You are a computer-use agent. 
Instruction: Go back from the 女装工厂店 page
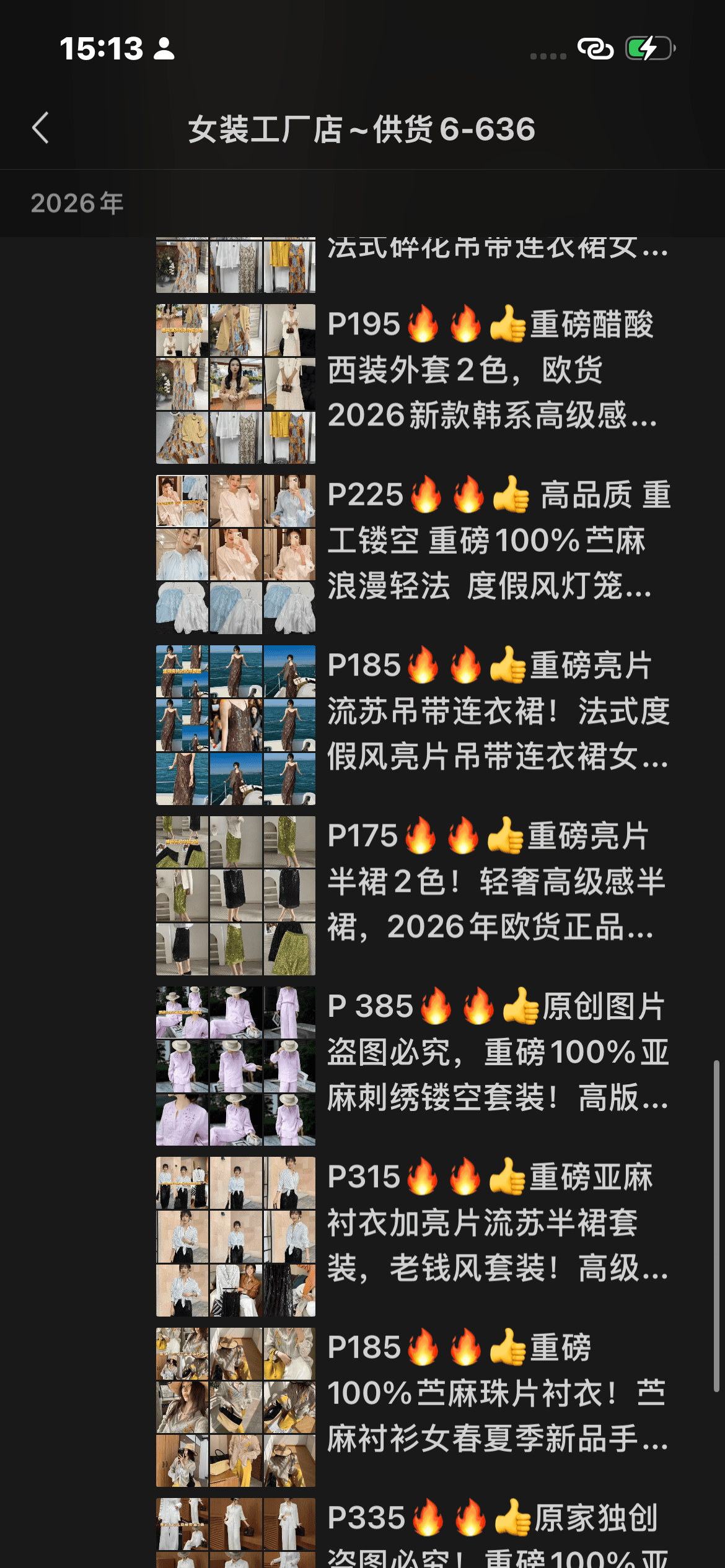41,128
